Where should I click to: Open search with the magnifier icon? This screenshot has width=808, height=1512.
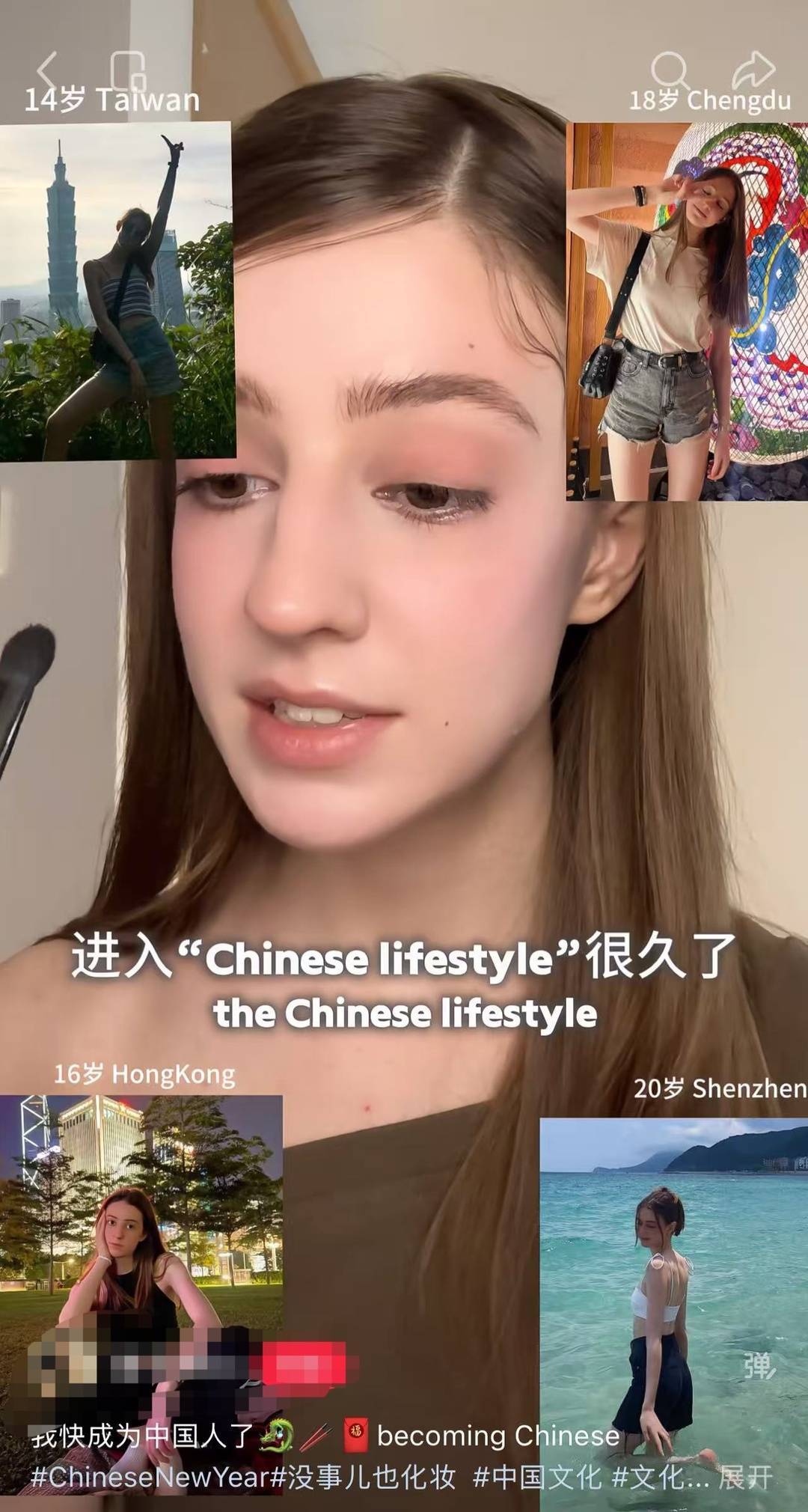click(669, 71)
